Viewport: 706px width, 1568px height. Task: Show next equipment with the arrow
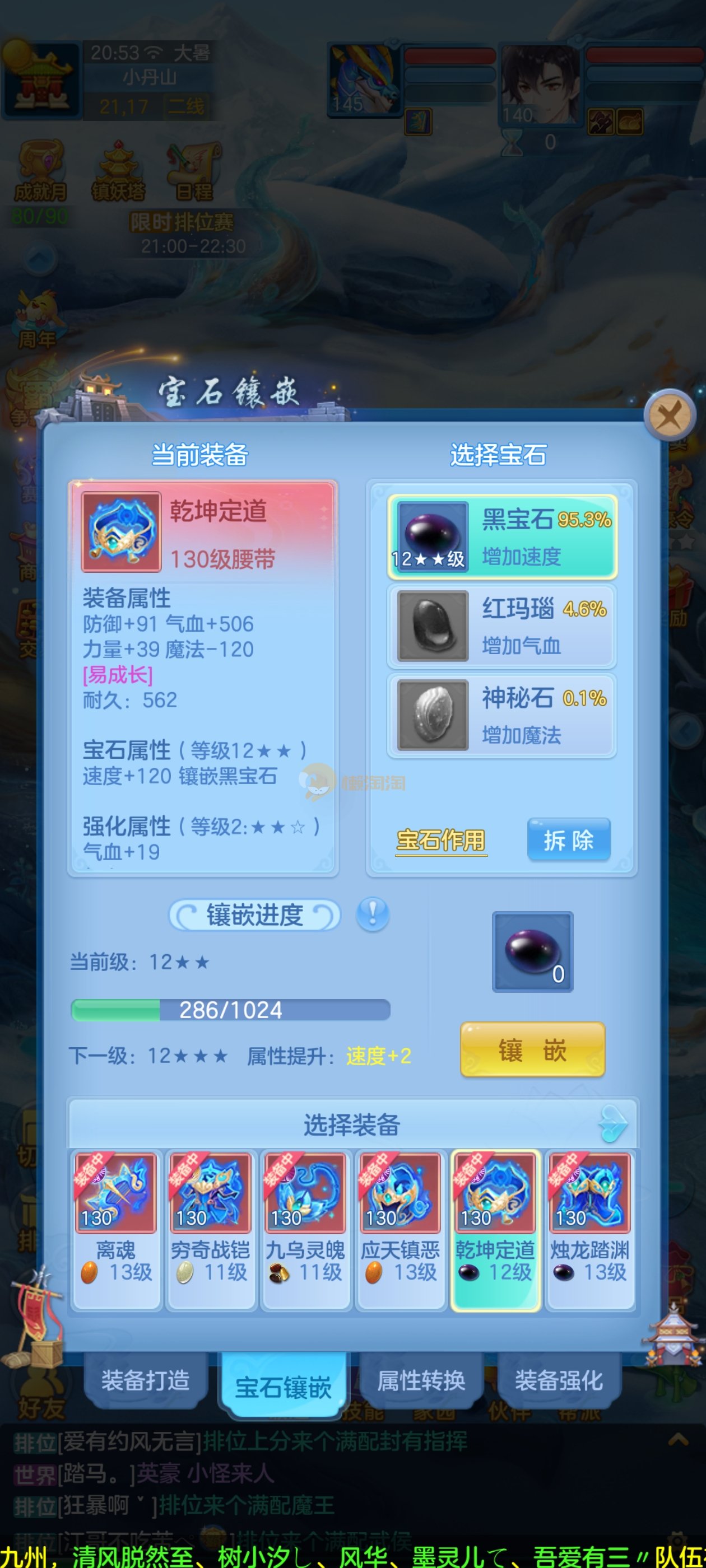pyautogui.click(x=612, y=1124)
